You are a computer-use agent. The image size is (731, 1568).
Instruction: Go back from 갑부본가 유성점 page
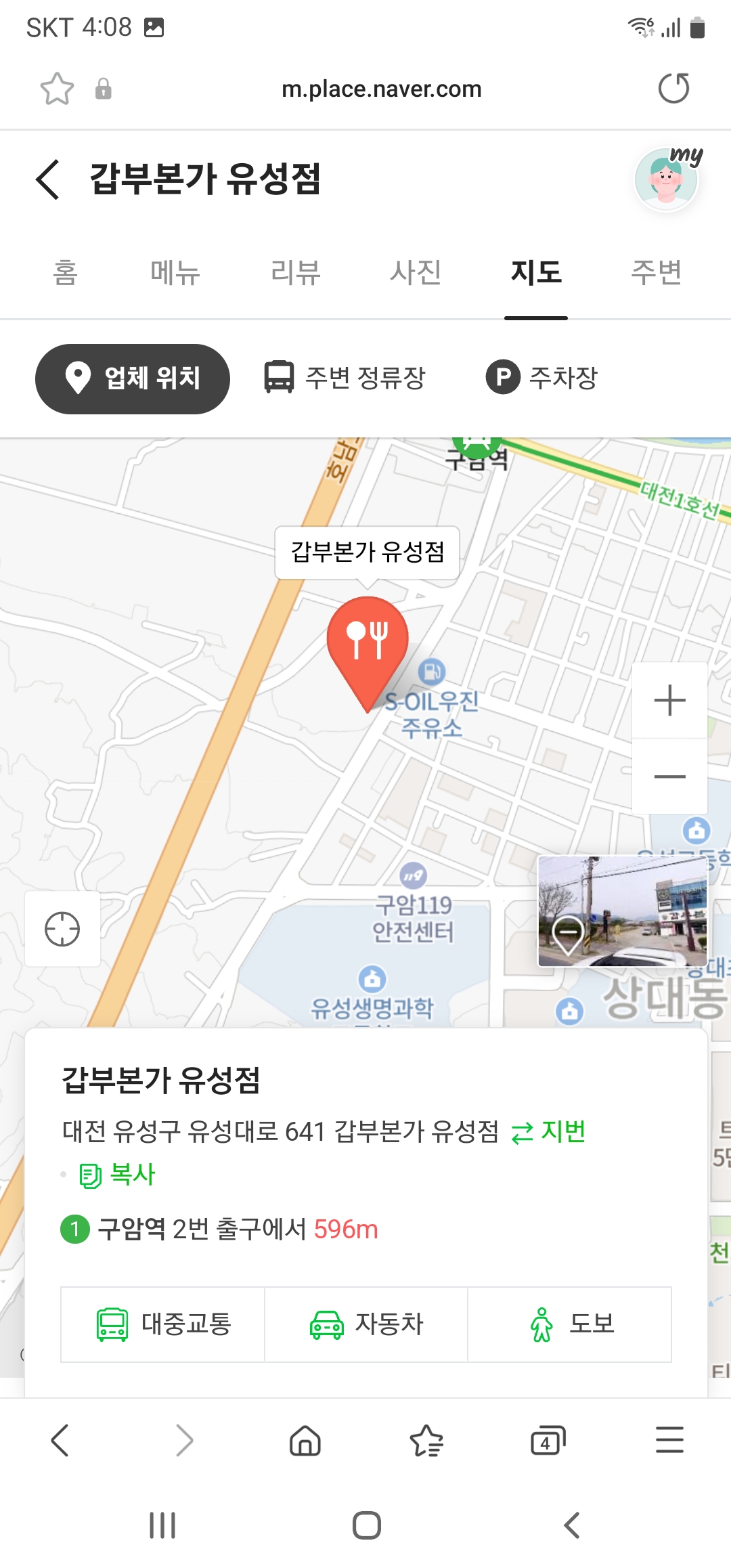(x=49, y=180)
